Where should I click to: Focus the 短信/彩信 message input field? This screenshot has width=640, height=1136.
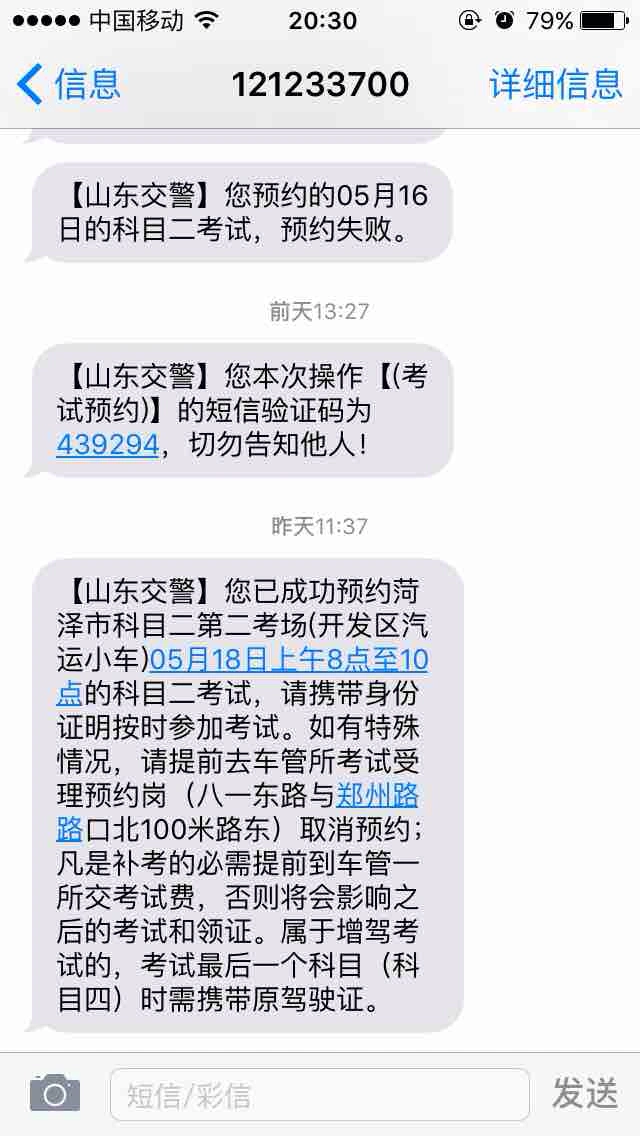tap(318, 1095)
